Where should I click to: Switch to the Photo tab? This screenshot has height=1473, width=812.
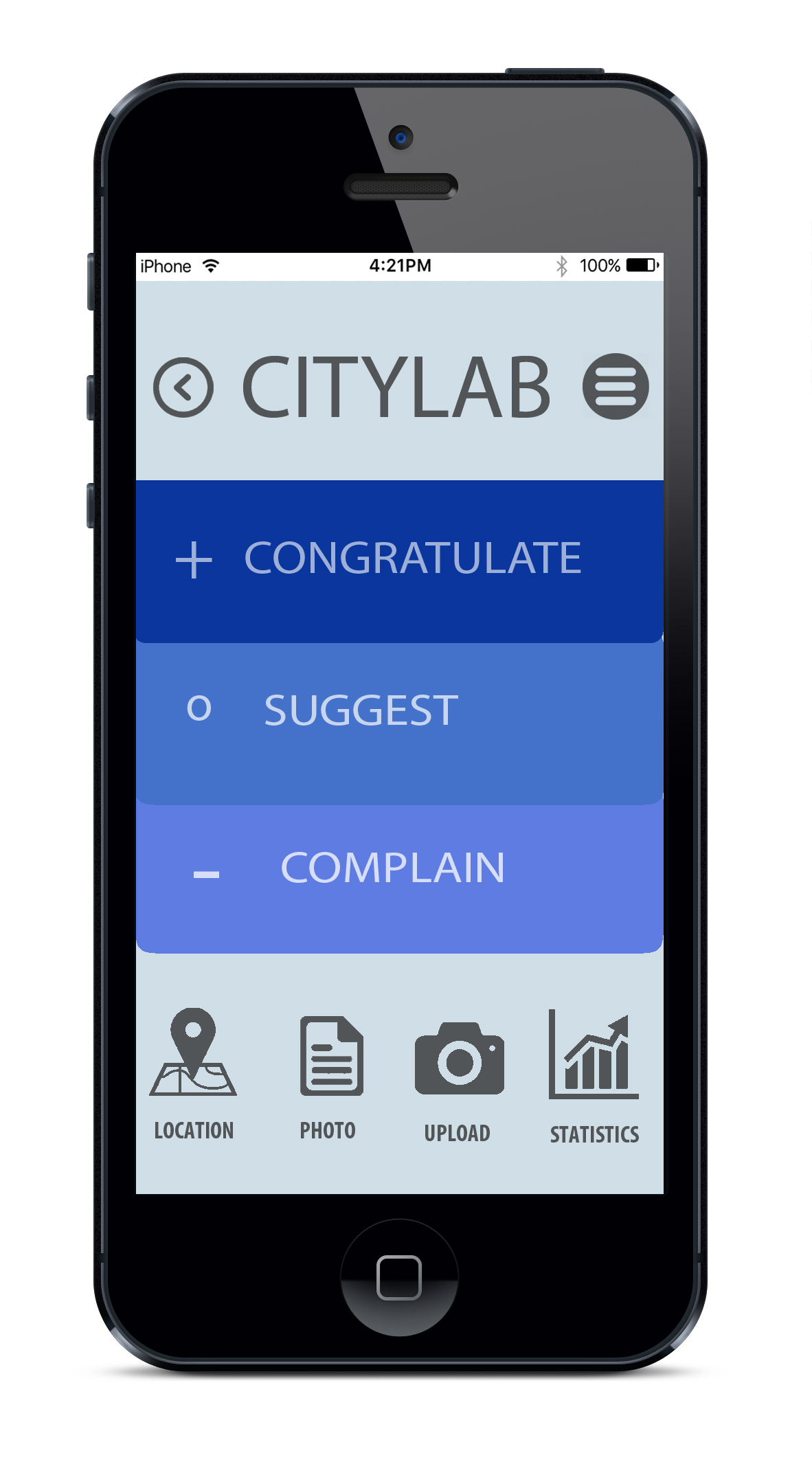click(x=330, y=1073)
